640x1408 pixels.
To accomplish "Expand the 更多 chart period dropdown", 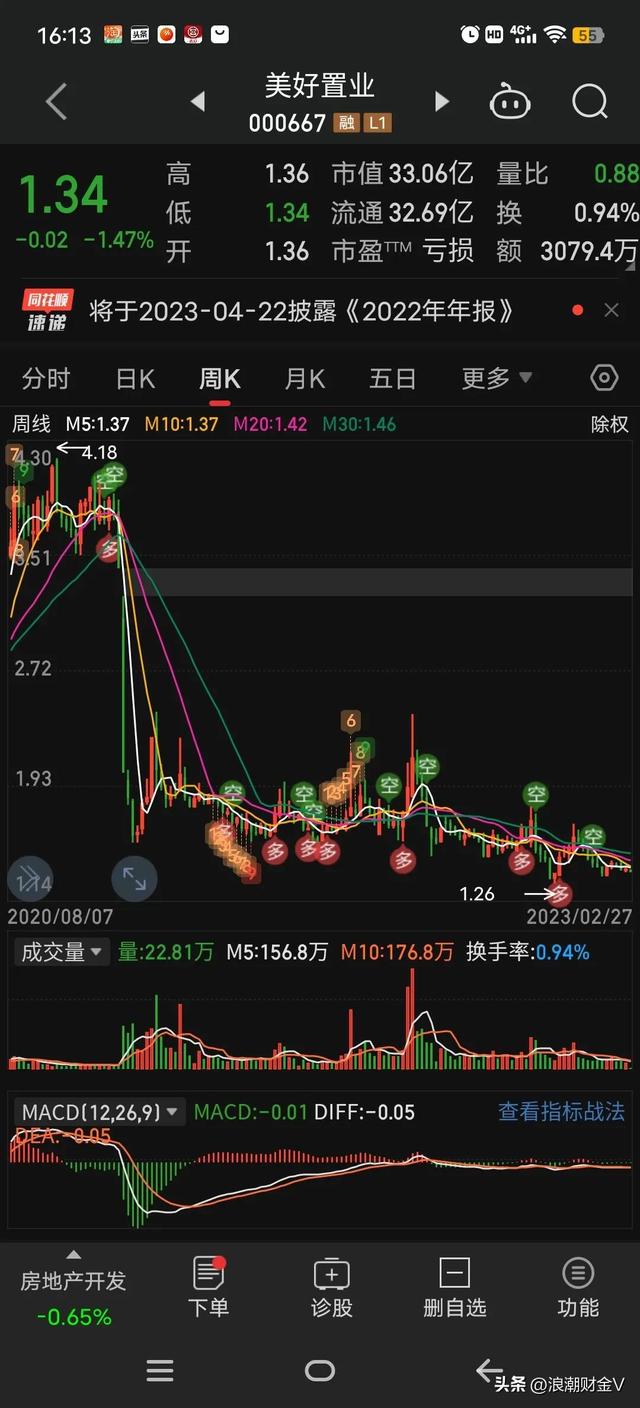I will click(x=497, y=379).
